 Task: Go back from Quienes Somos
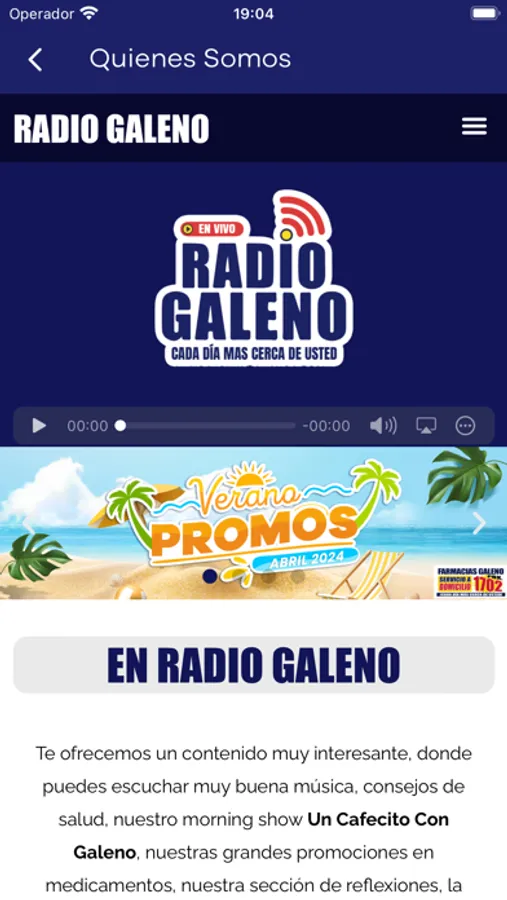pos(36,60)
